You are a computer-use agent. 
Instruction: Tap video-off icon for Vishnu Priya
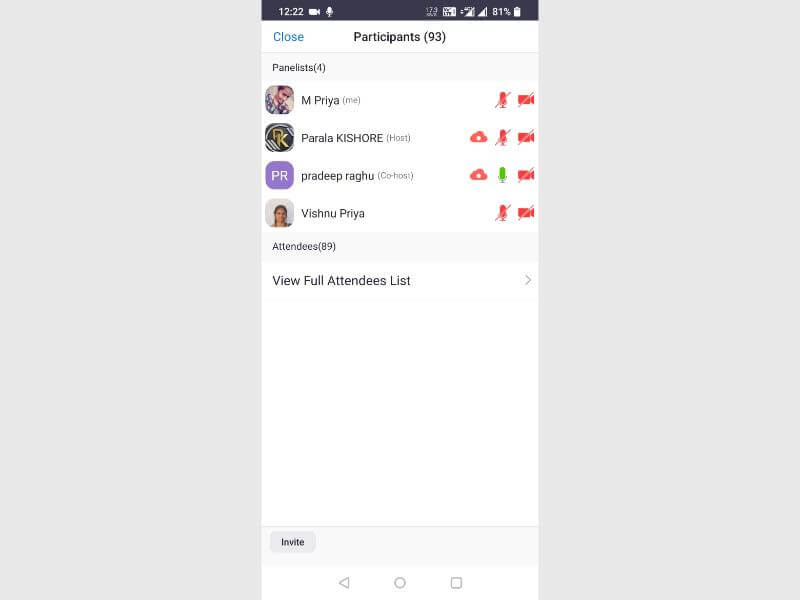[x=526, y=213]
